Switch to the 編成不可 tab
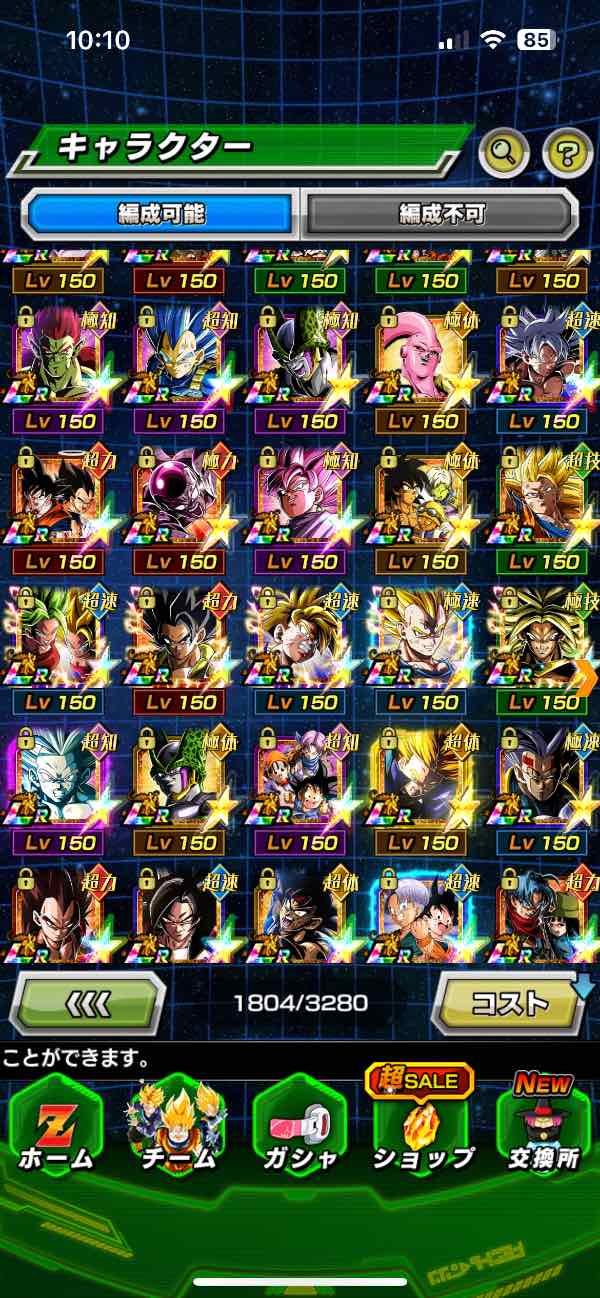The height and width of the screenshot is (1298, 600). (441, 213)
